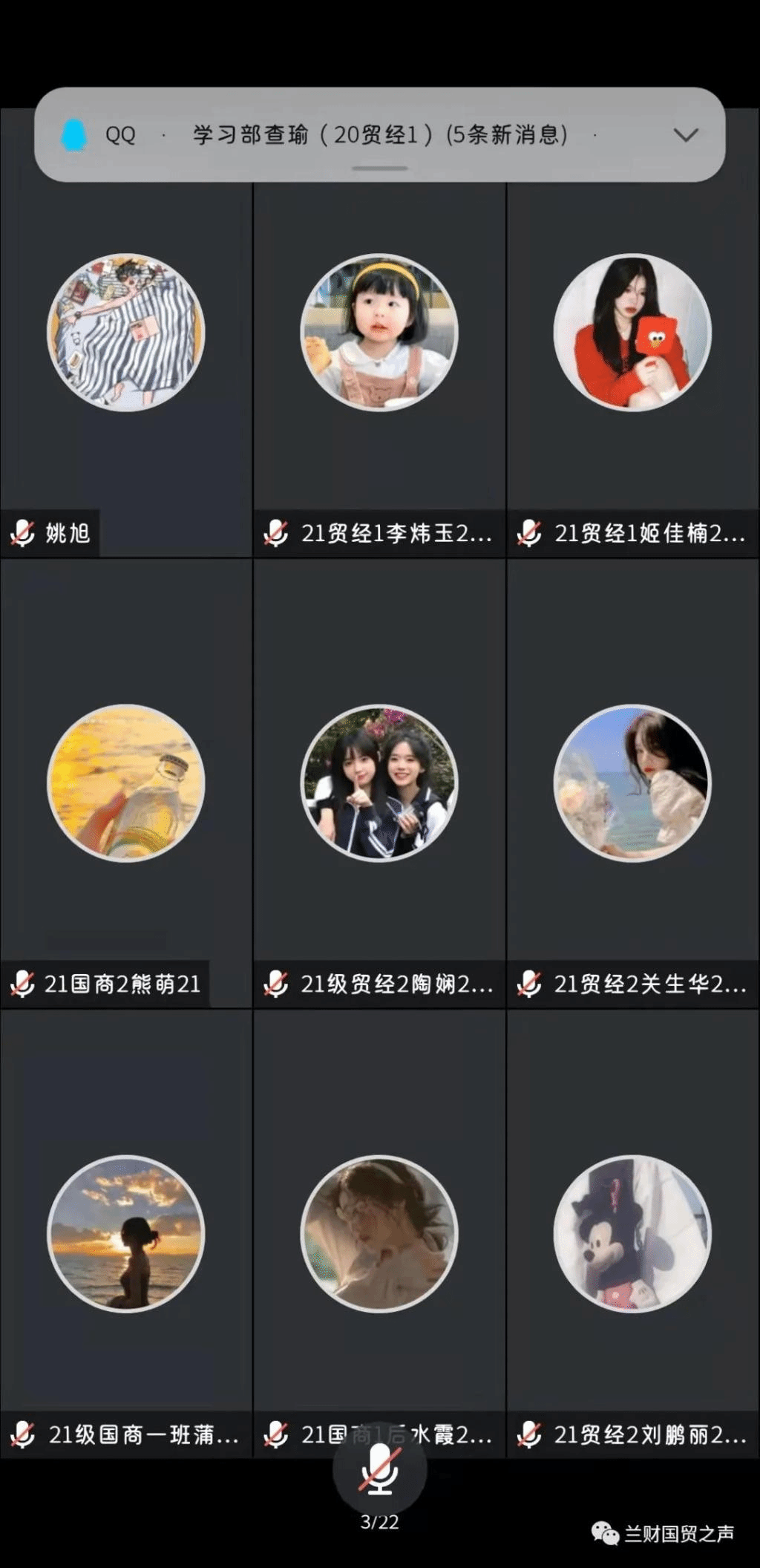The image size is (760, 1568).
Task: Open the participant tile ending 水霞
Action: pyautogui.click(x=379, y=1234)
